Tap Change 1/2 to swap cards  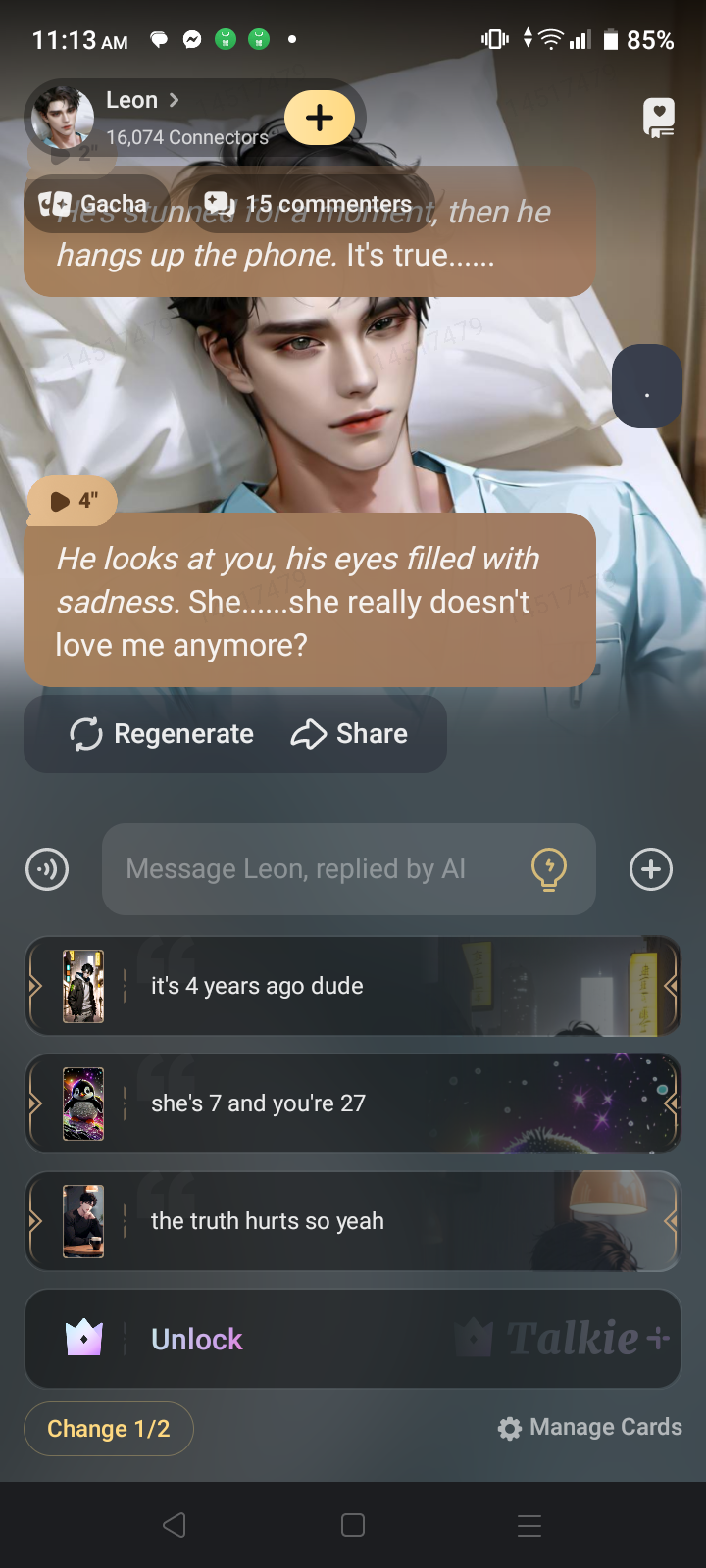tap(109, 1429)
